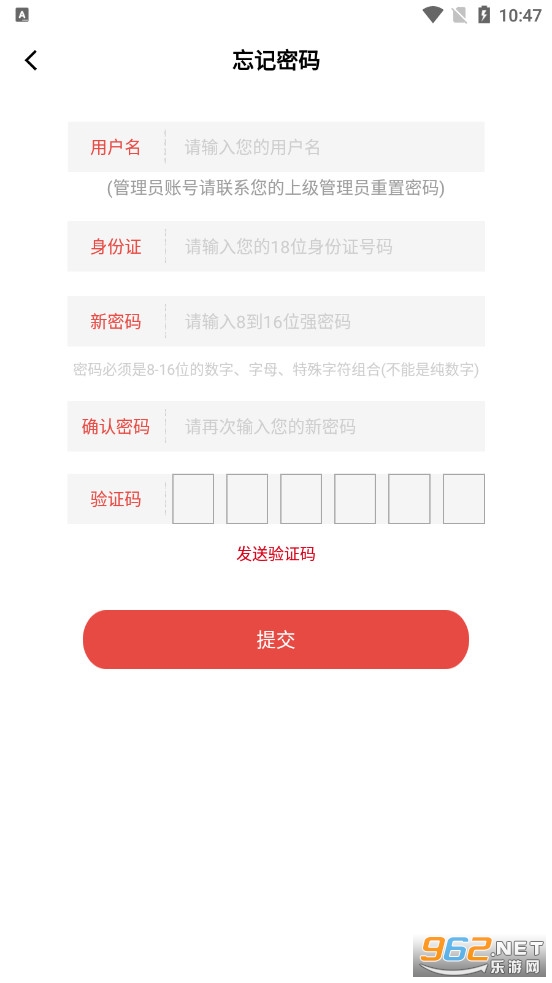Go back using the back arrow
552x983 pixels.
[x=31, y=60]
